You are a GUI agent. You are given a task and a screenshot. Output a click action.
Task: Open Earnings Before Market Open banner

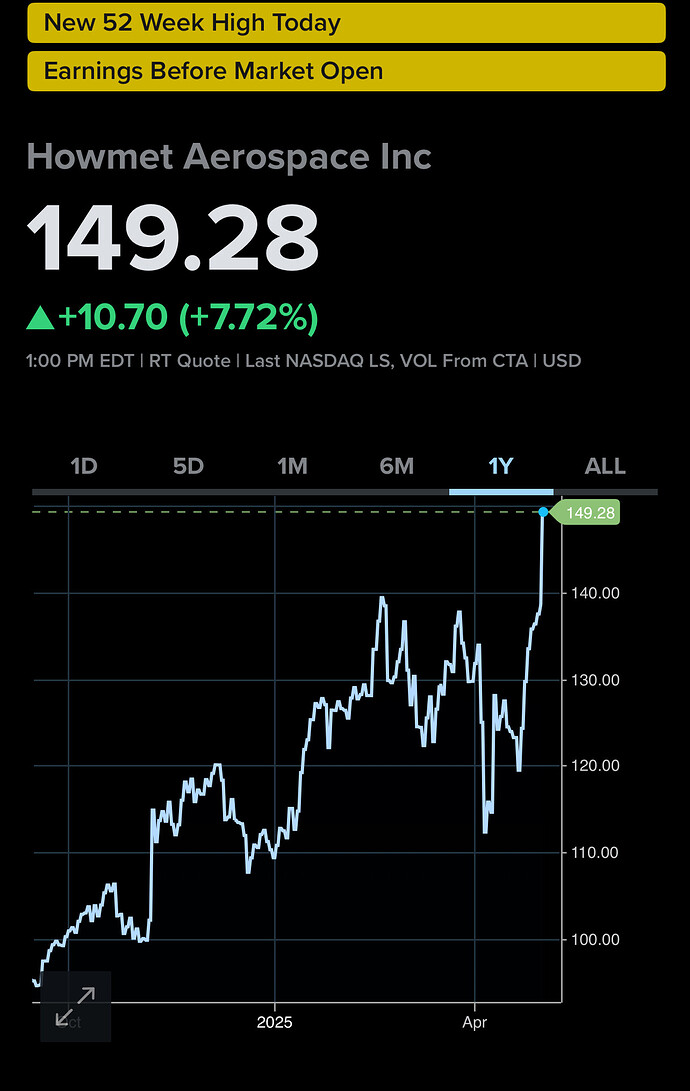click(346, 71)
